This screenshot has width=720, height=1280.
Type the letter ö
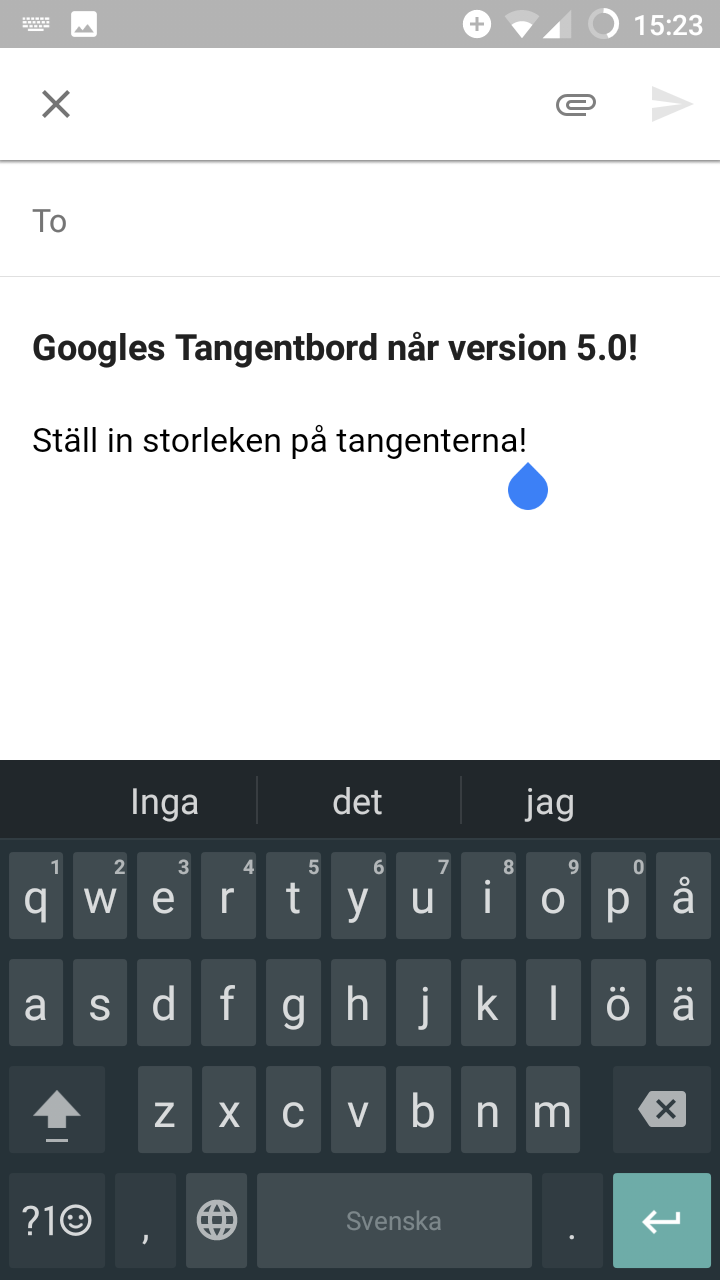click(x=618, y=1004)
